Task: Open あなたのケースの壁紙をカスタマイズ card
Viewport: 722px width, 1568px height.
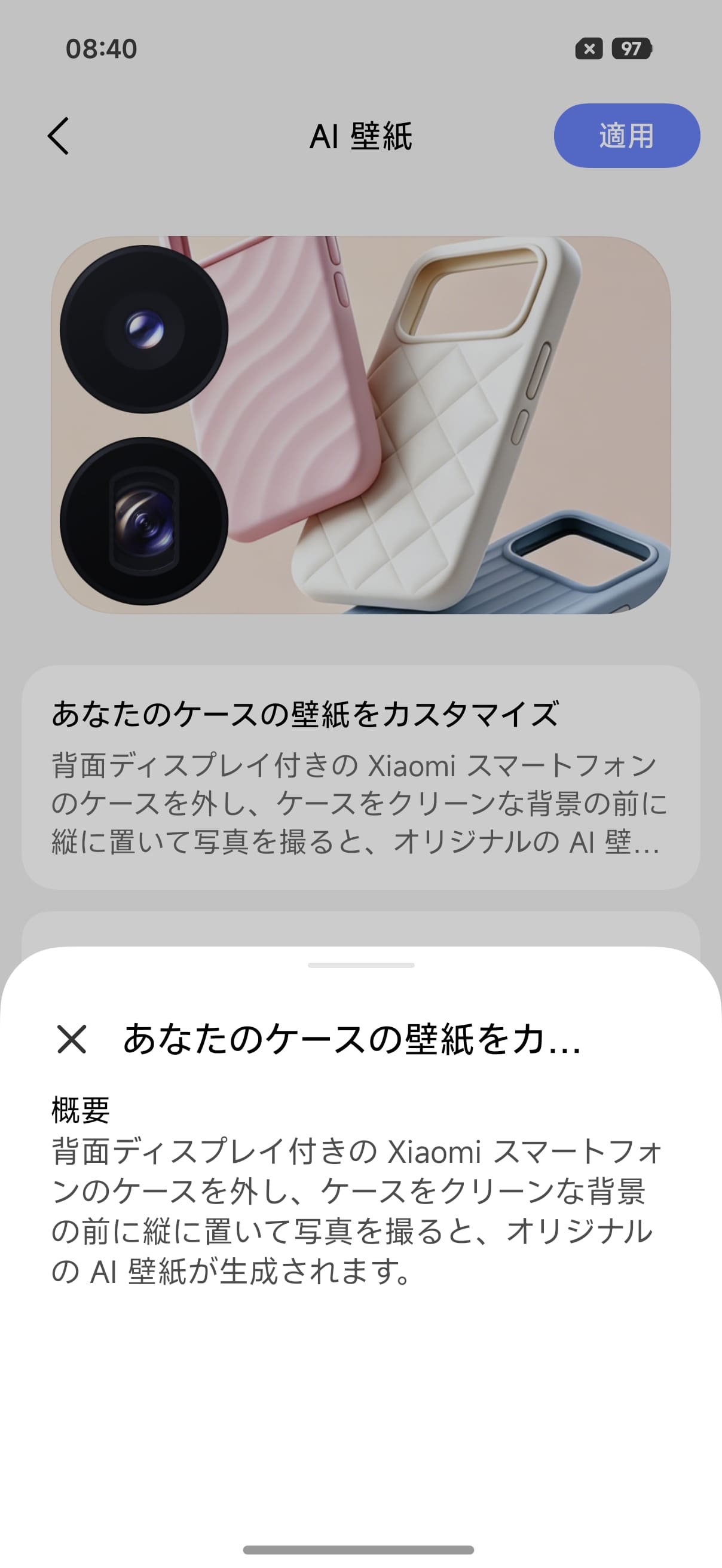Action: 360,777
